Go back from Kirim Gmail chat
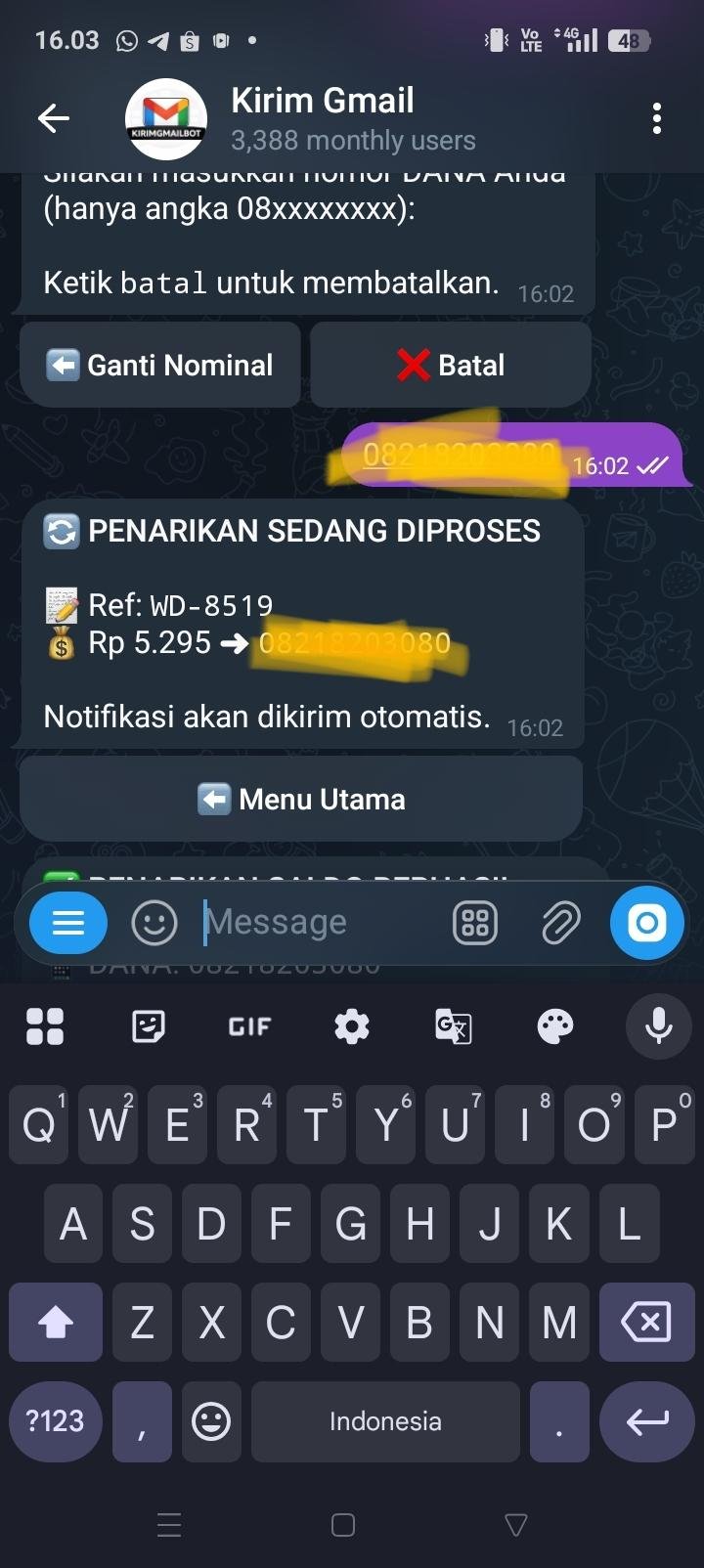Screen dimensions: 704x1568 click(54, 119)
